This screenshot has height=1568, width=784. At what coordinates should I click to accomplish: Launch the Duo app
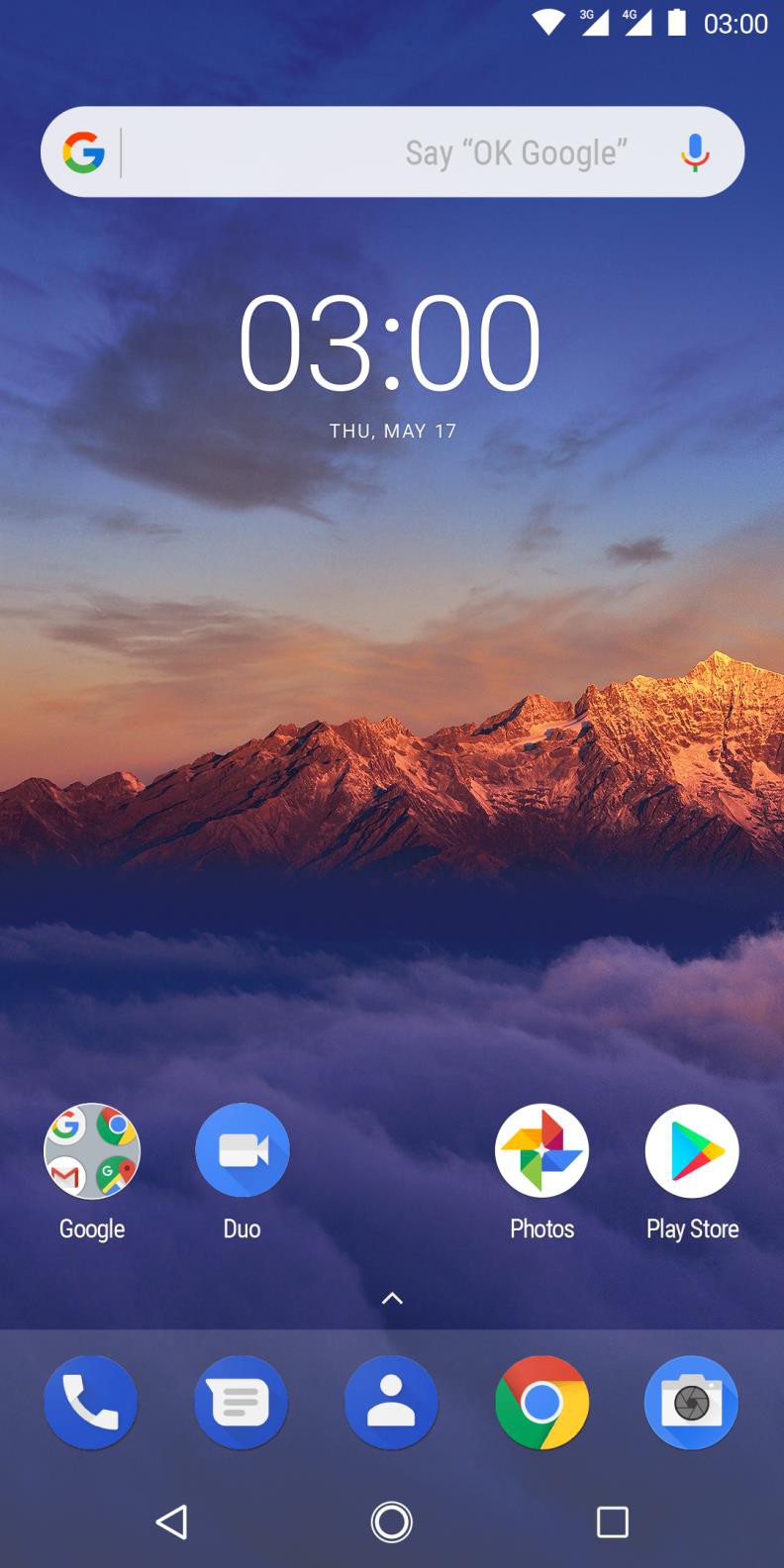243,1150
